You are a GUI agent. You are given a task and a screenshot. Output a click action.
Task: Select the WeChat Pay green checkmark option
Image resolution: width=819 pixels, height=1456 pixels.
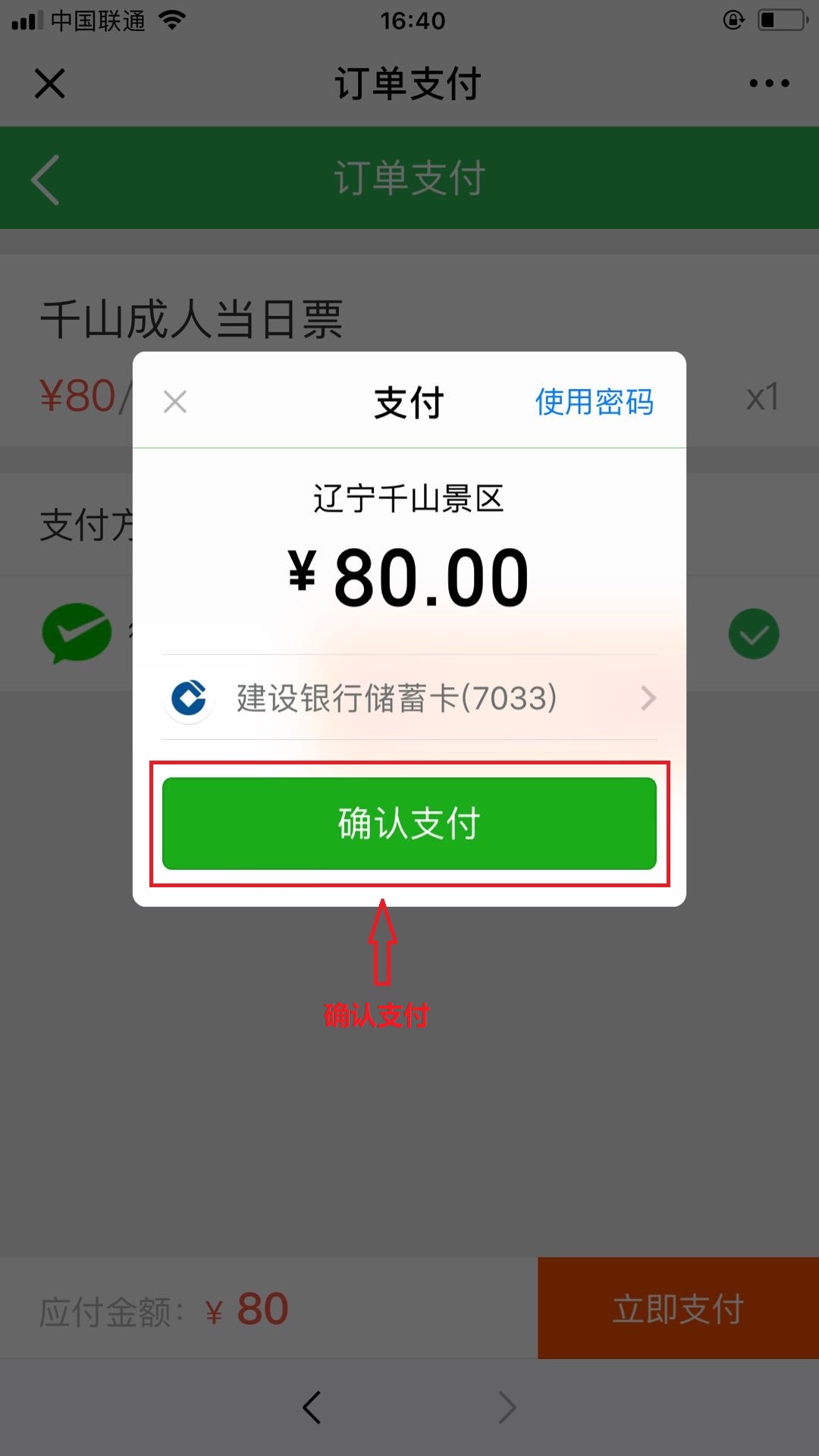click(753, 634)
